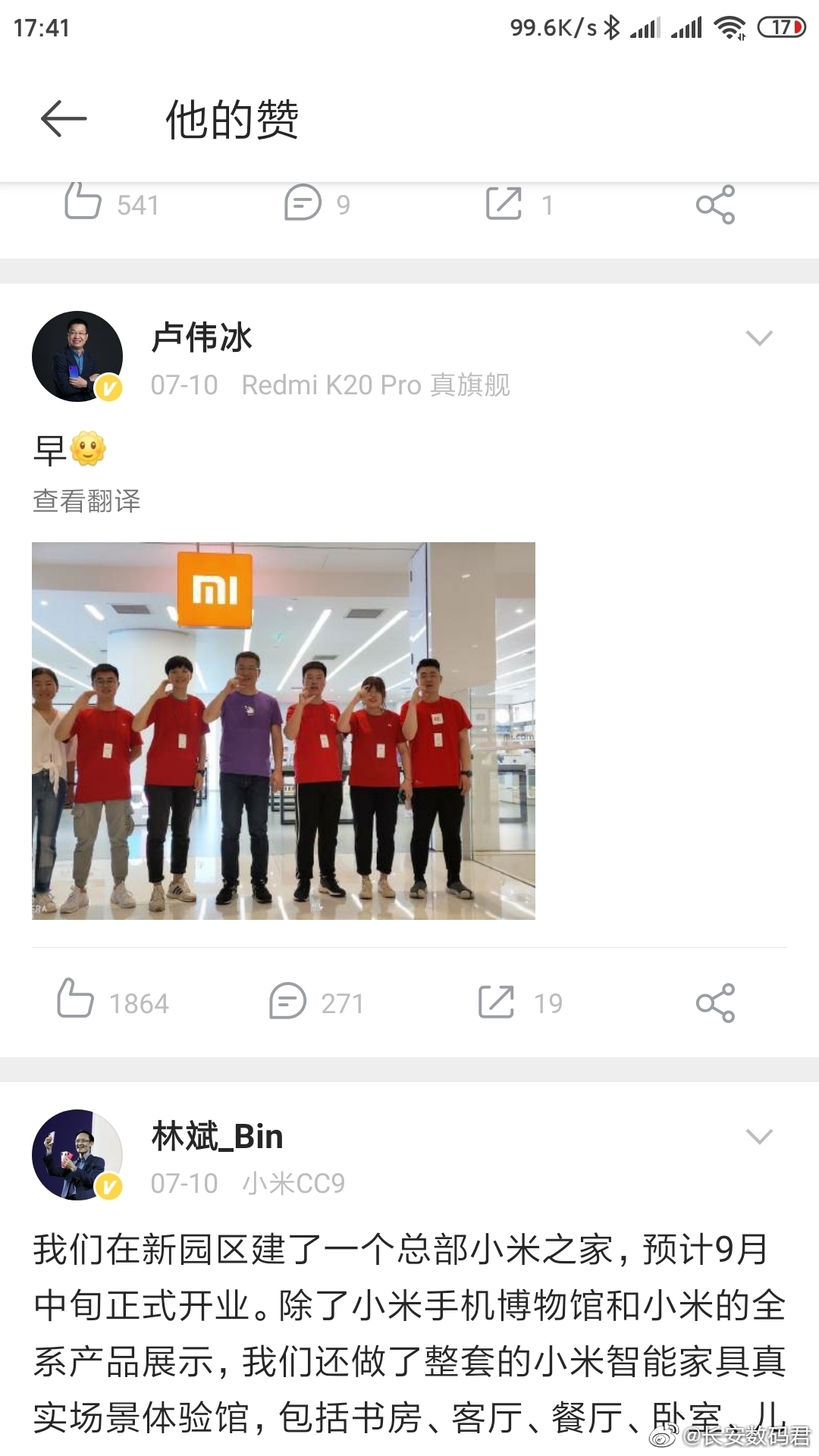This screenshot has width=819, height=1456.
Task: Open the username 林斌_Bin
Action: (x=218, y=1136)
